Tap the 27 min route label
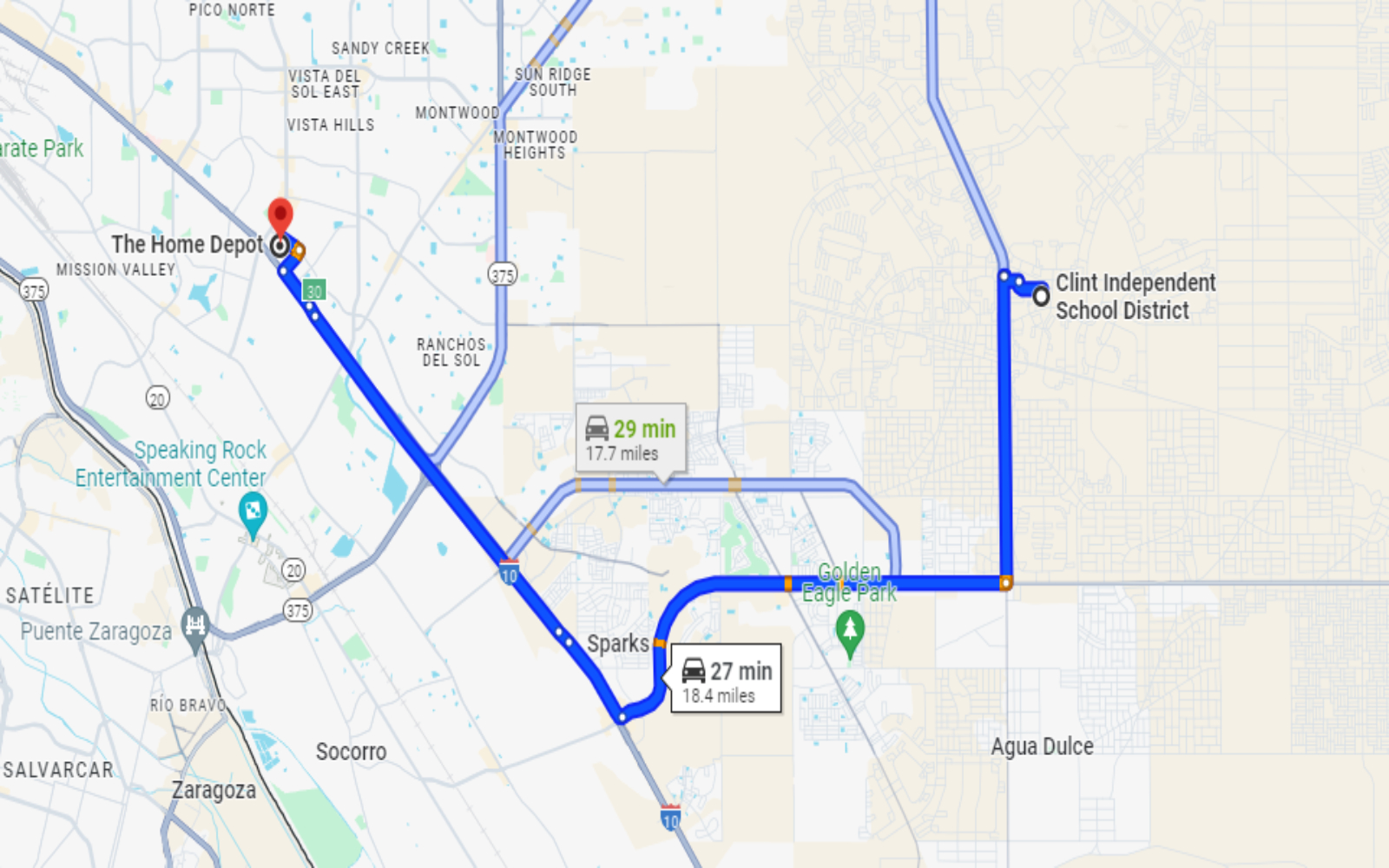The width and height of the screenshot is (1389, 868). pos(726,681)
